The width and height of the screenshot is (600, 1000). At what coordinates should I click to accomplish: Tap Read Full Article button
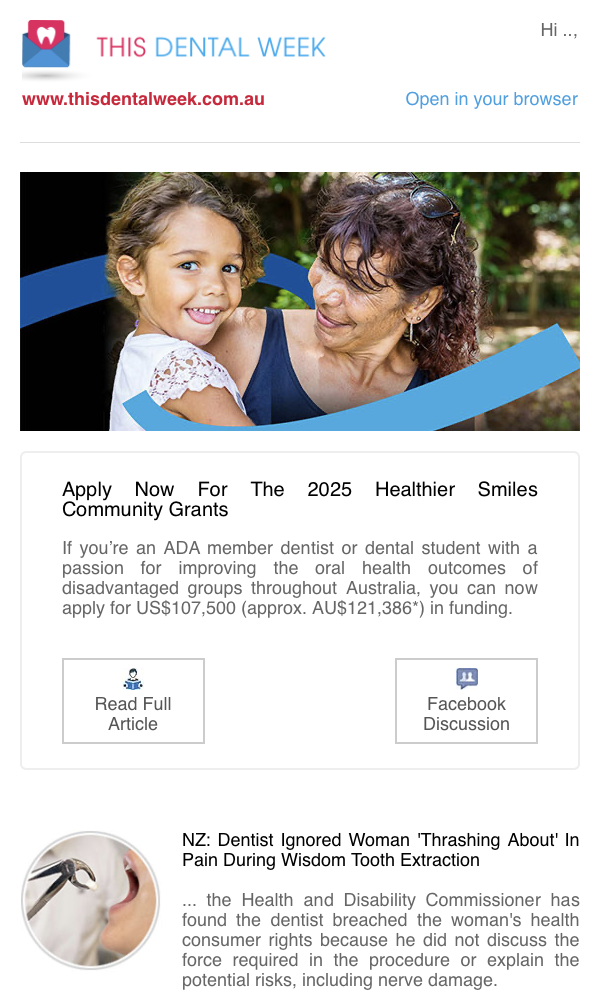pyautogui.click(x=133, y=701)
